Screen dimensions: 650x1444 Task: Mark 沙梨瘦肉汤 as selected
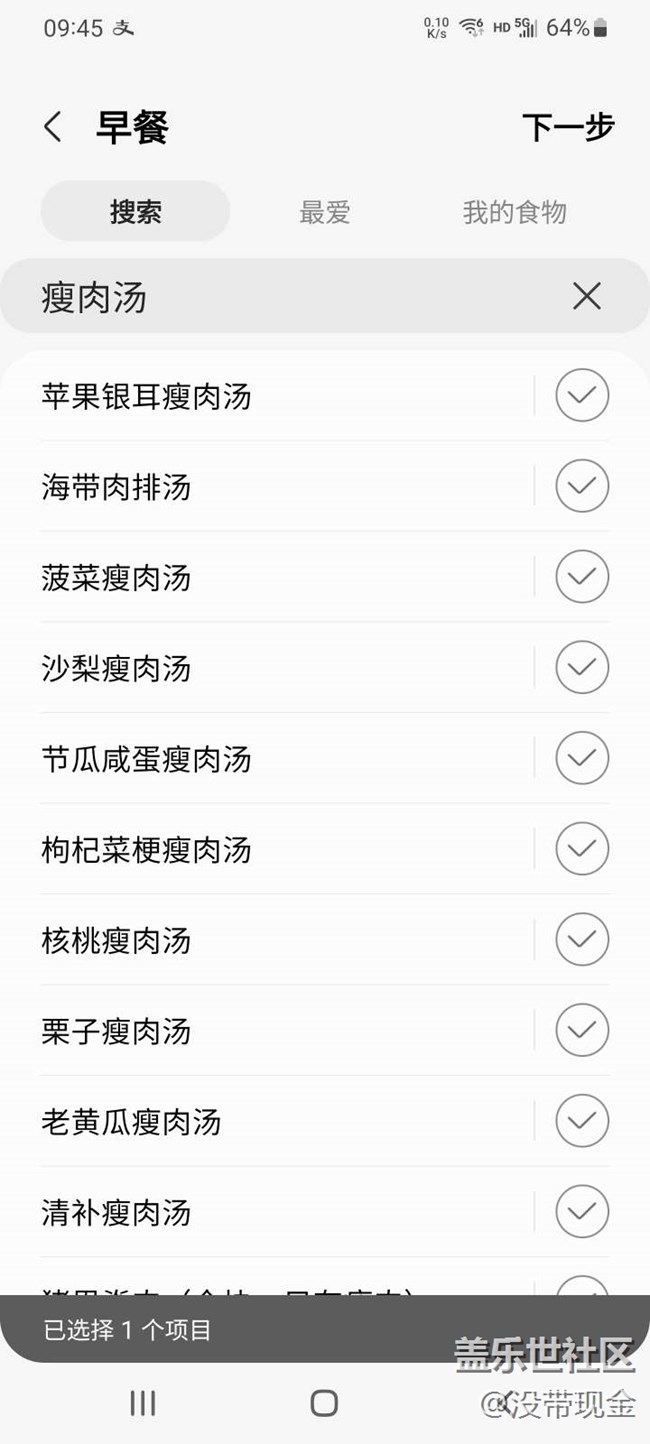point(582,667)
